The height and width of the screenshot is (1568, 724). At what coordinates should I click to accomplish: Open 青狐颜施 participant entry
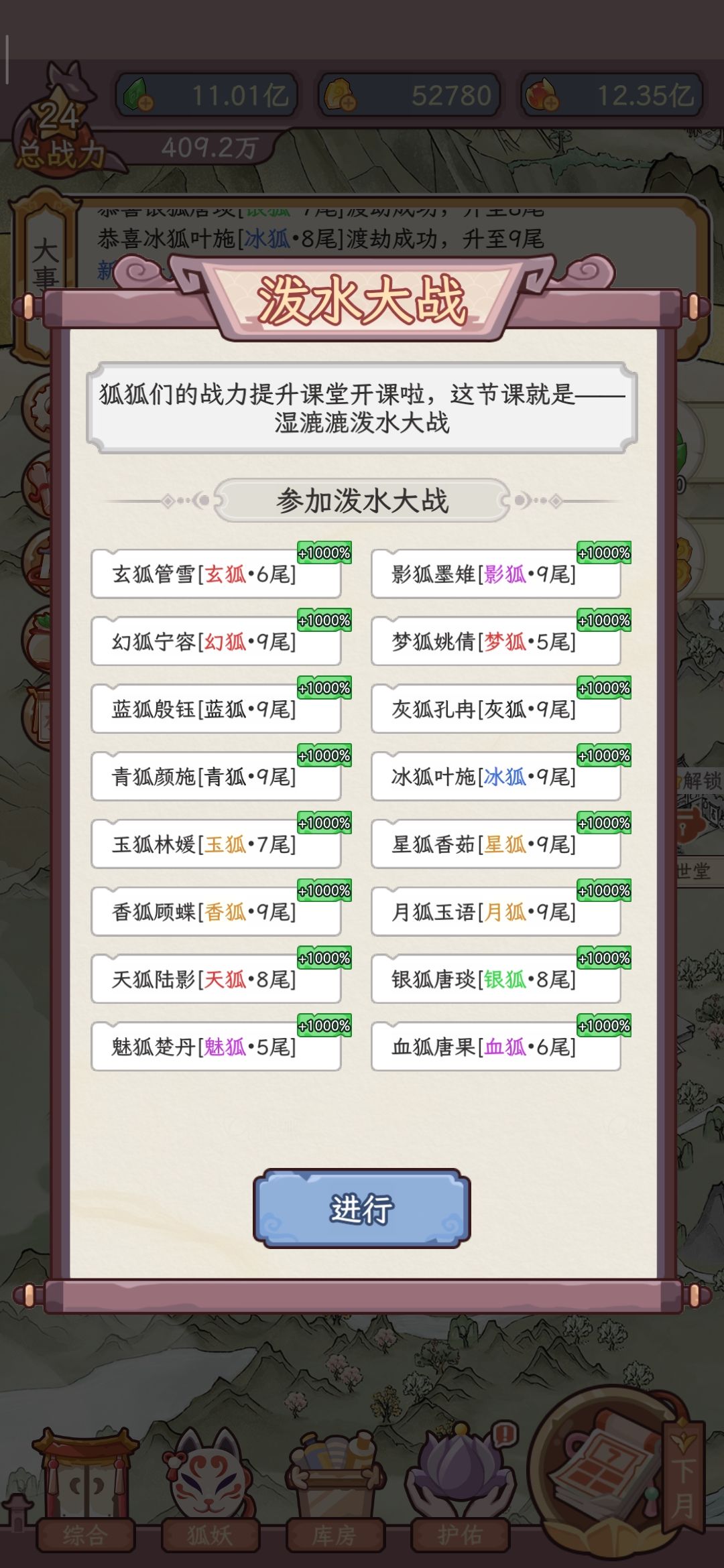coord(216,777)
